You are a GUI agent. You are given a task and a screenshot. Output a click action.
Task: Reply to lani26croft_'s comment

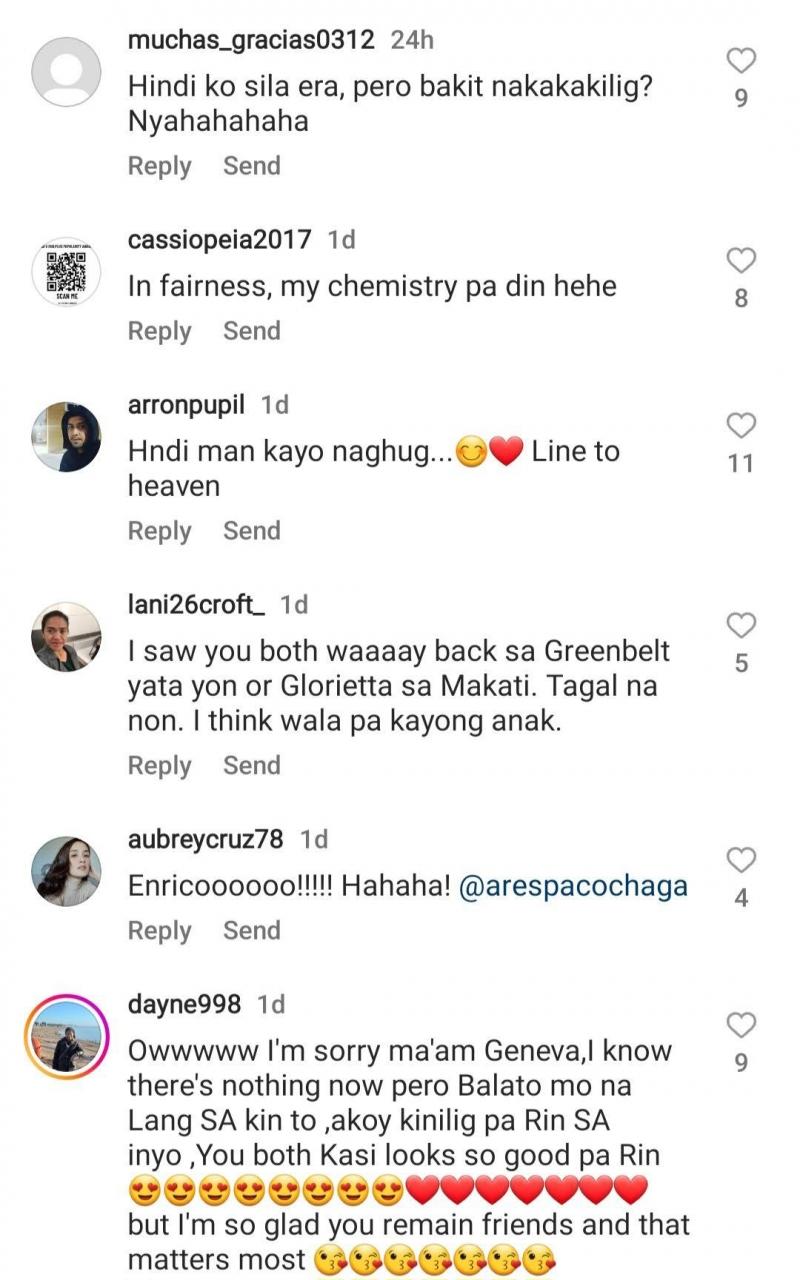pyautogui.click(x=159, y=765)
